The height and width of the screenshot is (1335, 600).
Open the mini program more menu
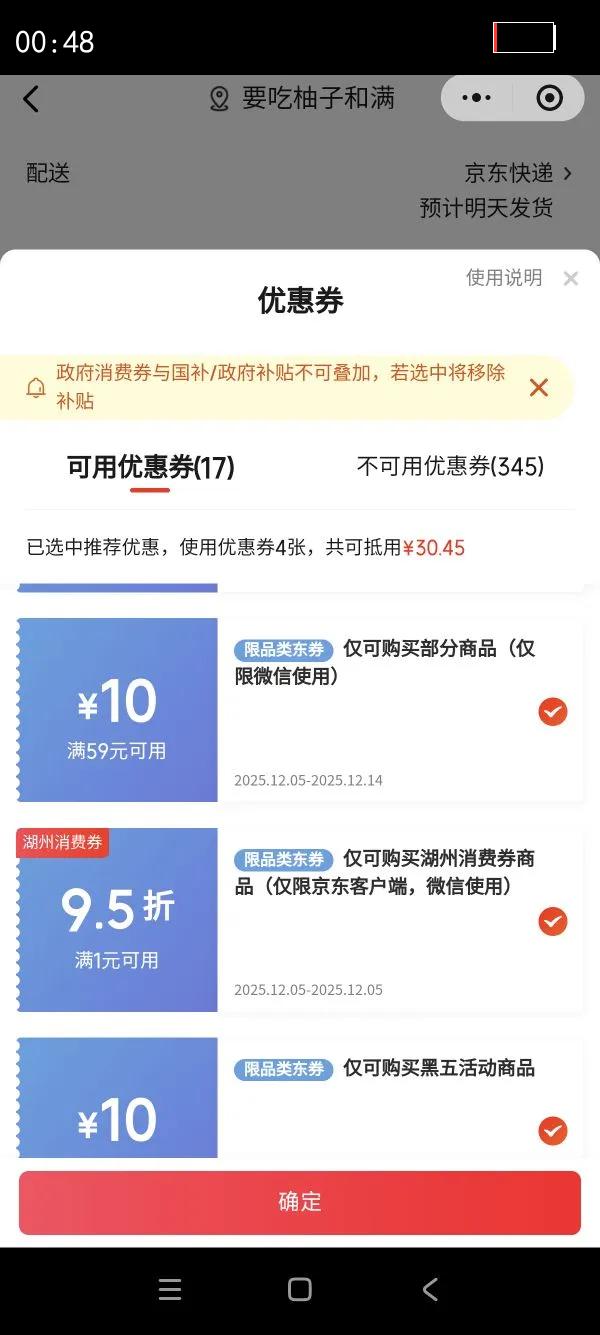point(477,98)
